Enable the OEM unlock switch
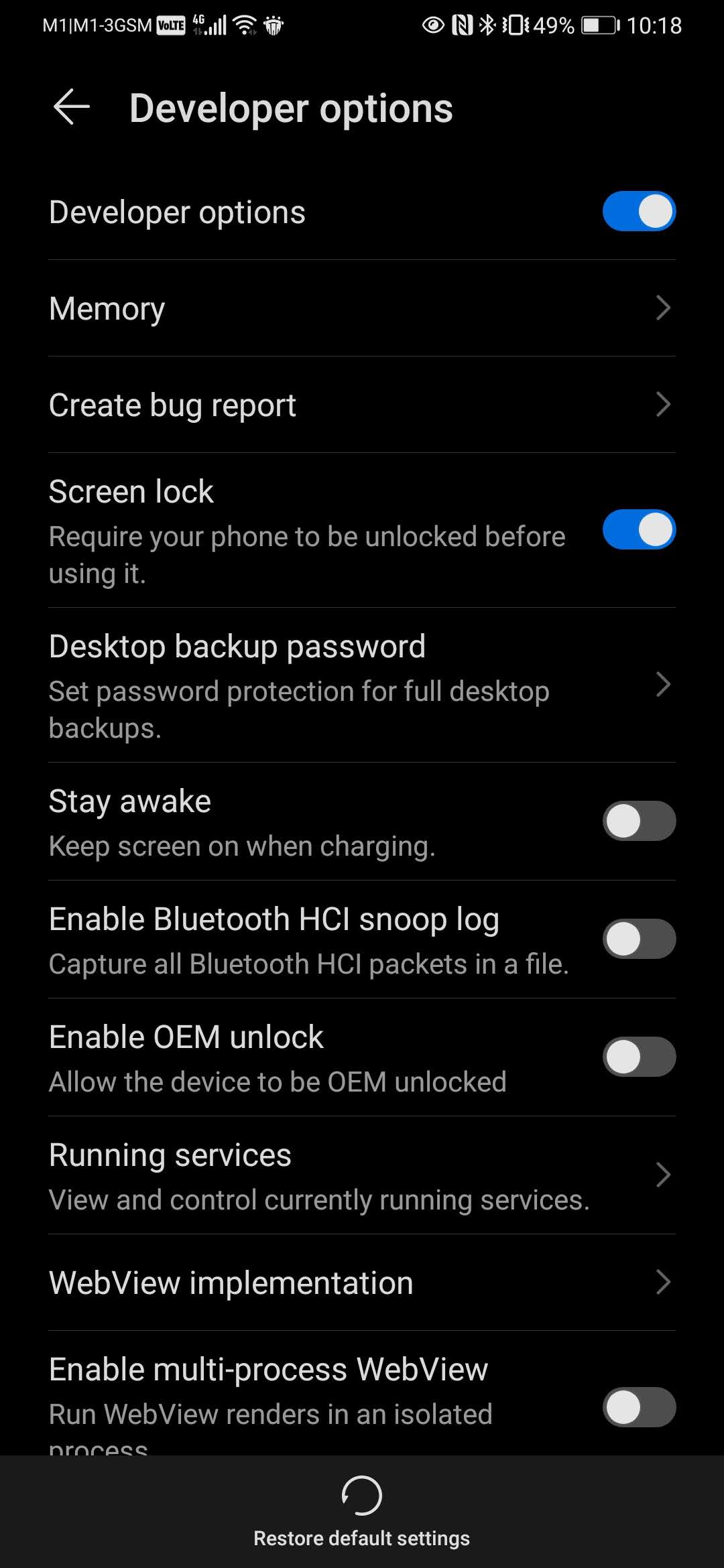 point(639,1057)
